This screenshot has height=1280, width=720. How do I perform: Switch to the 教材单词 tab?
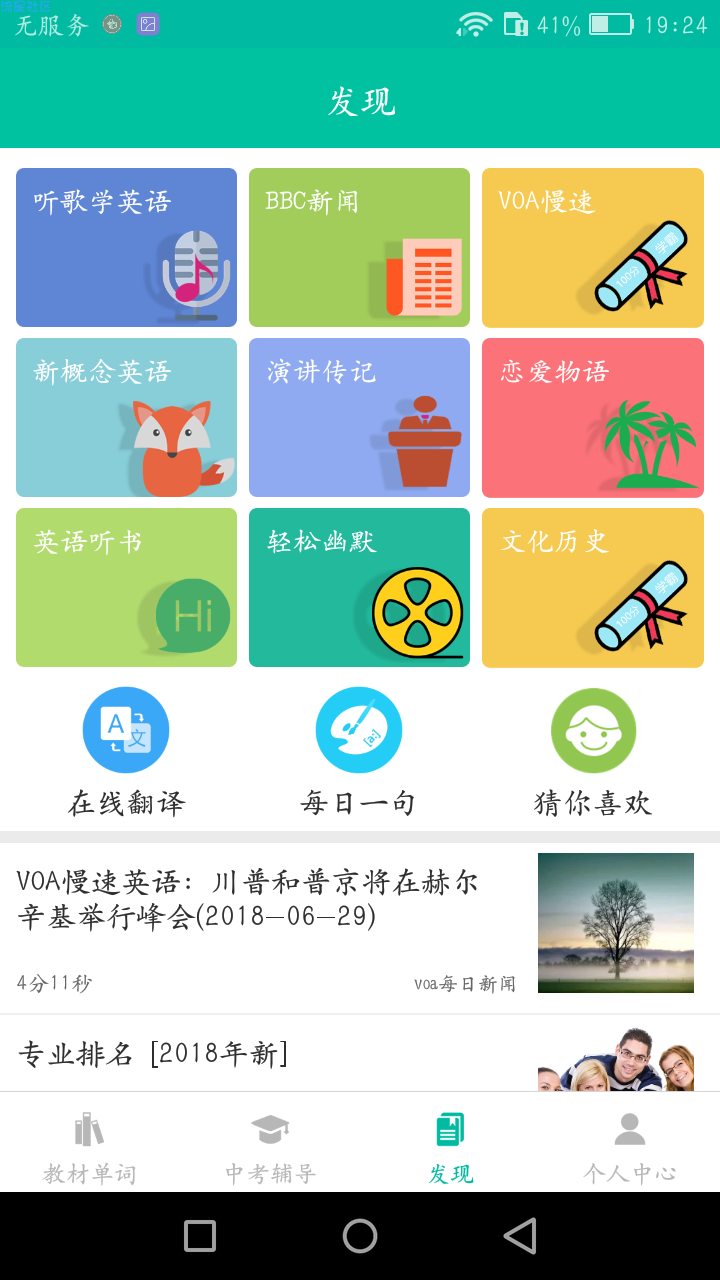[90, 1145]
